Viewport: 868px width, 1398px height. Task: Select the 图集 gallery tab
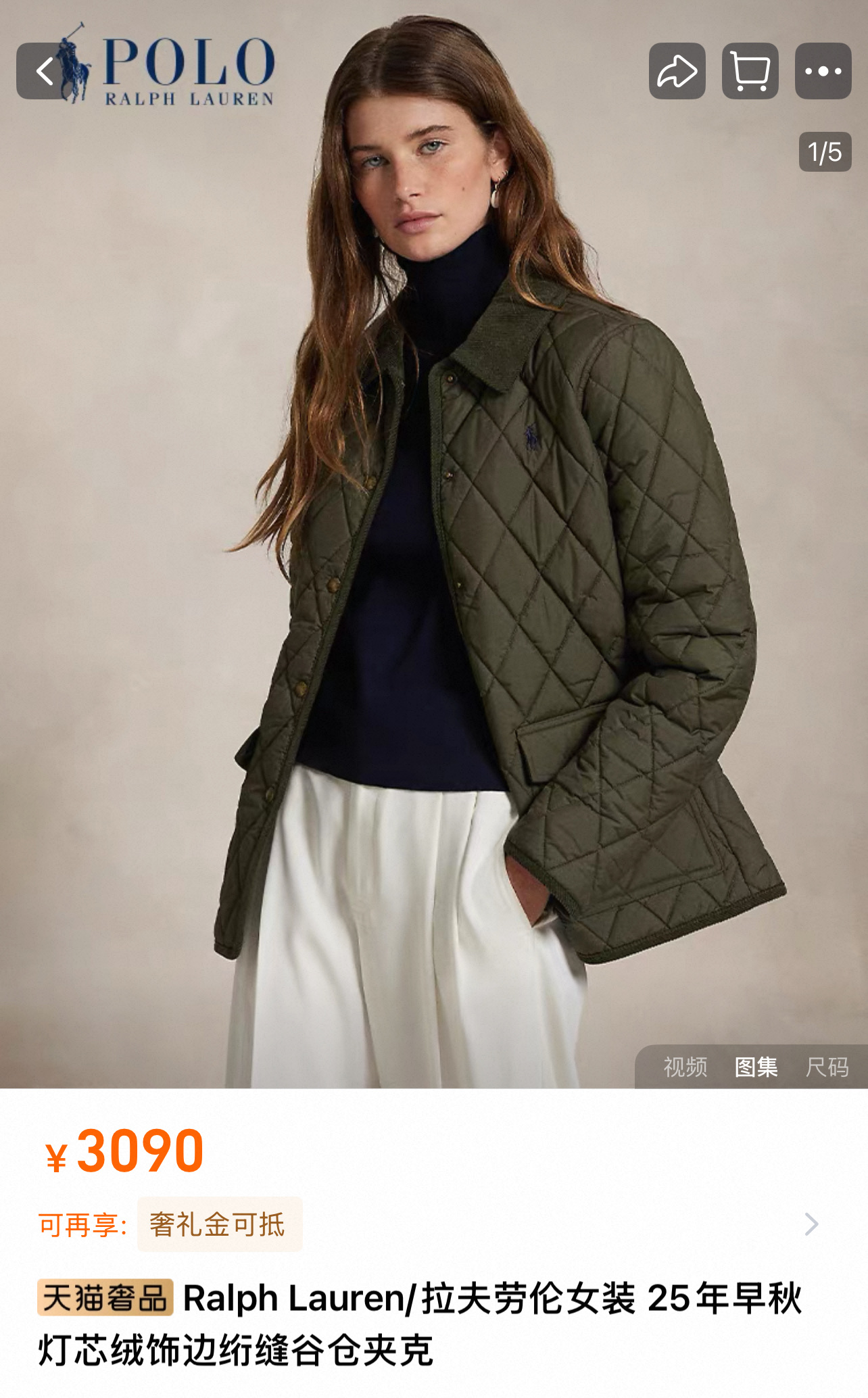(756, 1067)
